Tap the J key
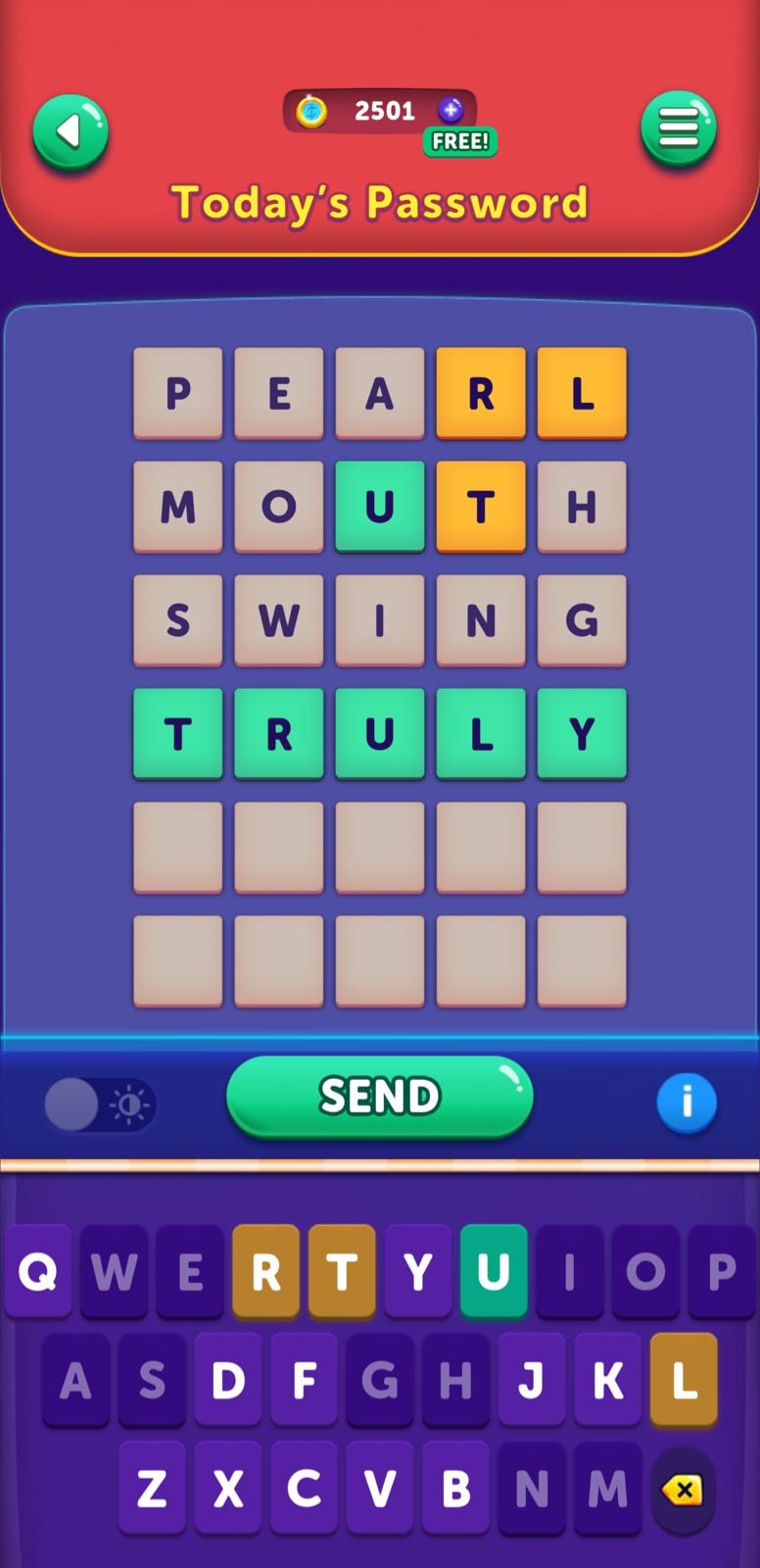 tap(532, 1380)
